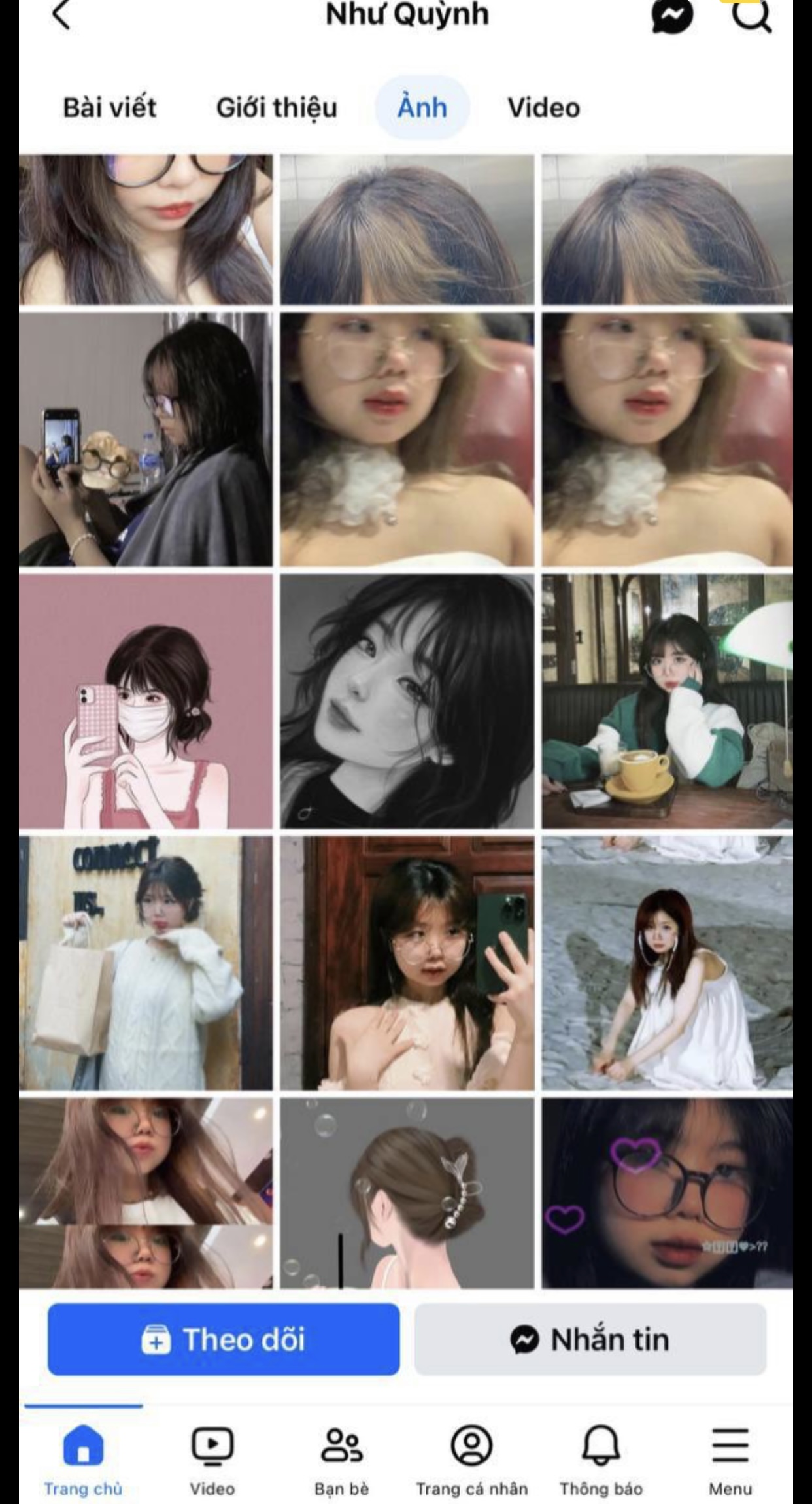Switch to the Bài viết tab

110,108
